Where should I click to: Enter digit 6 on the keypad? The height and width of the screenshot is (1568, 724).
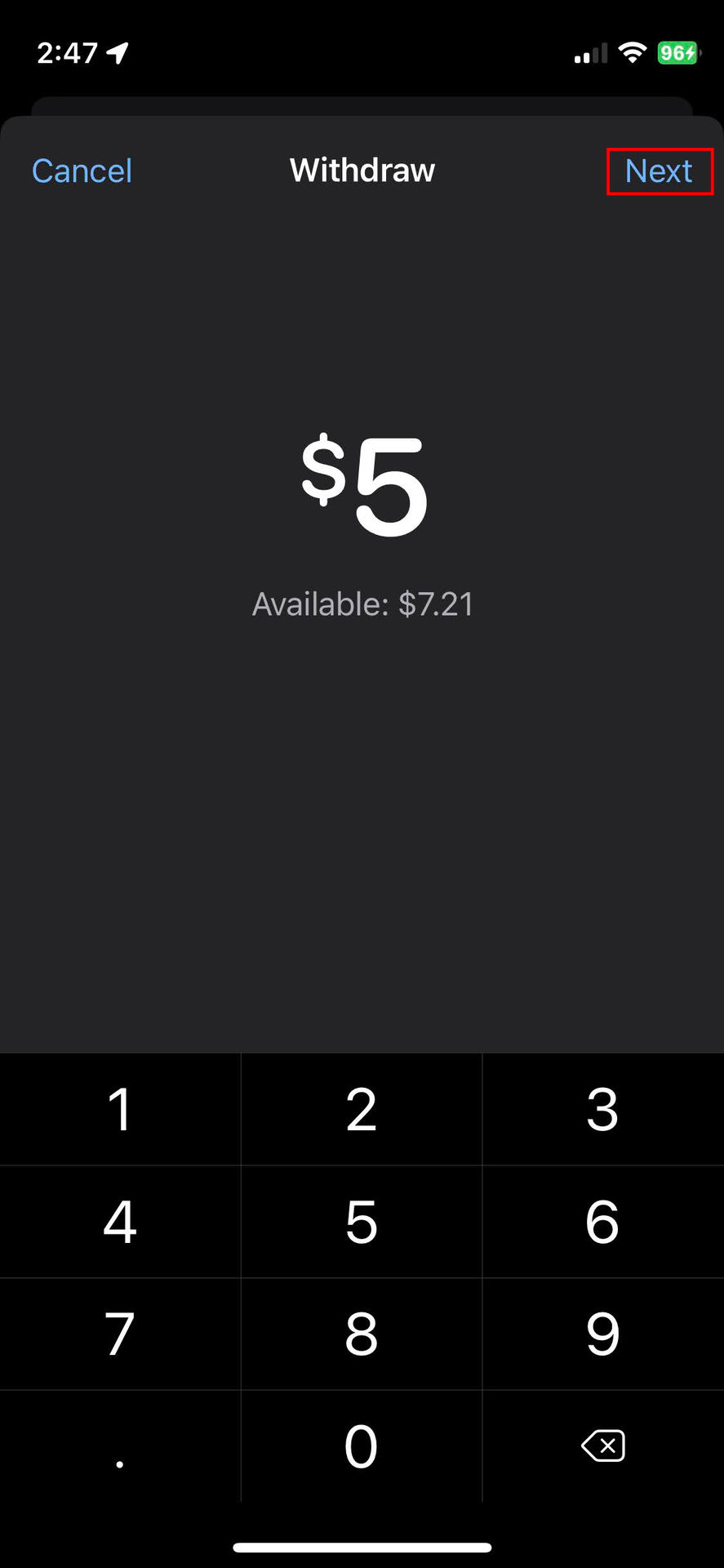point(602,1222)
